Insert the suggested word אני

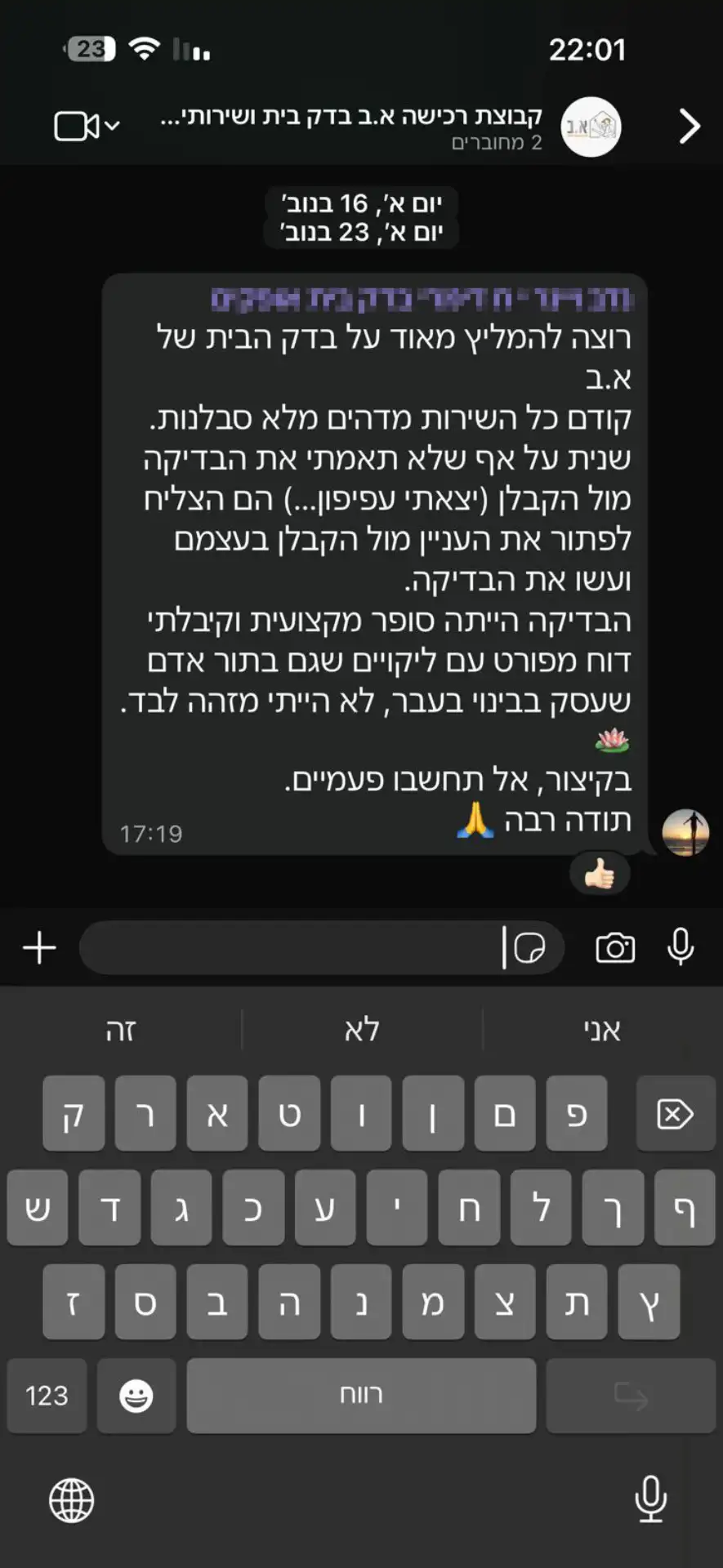pos(602,1031)
